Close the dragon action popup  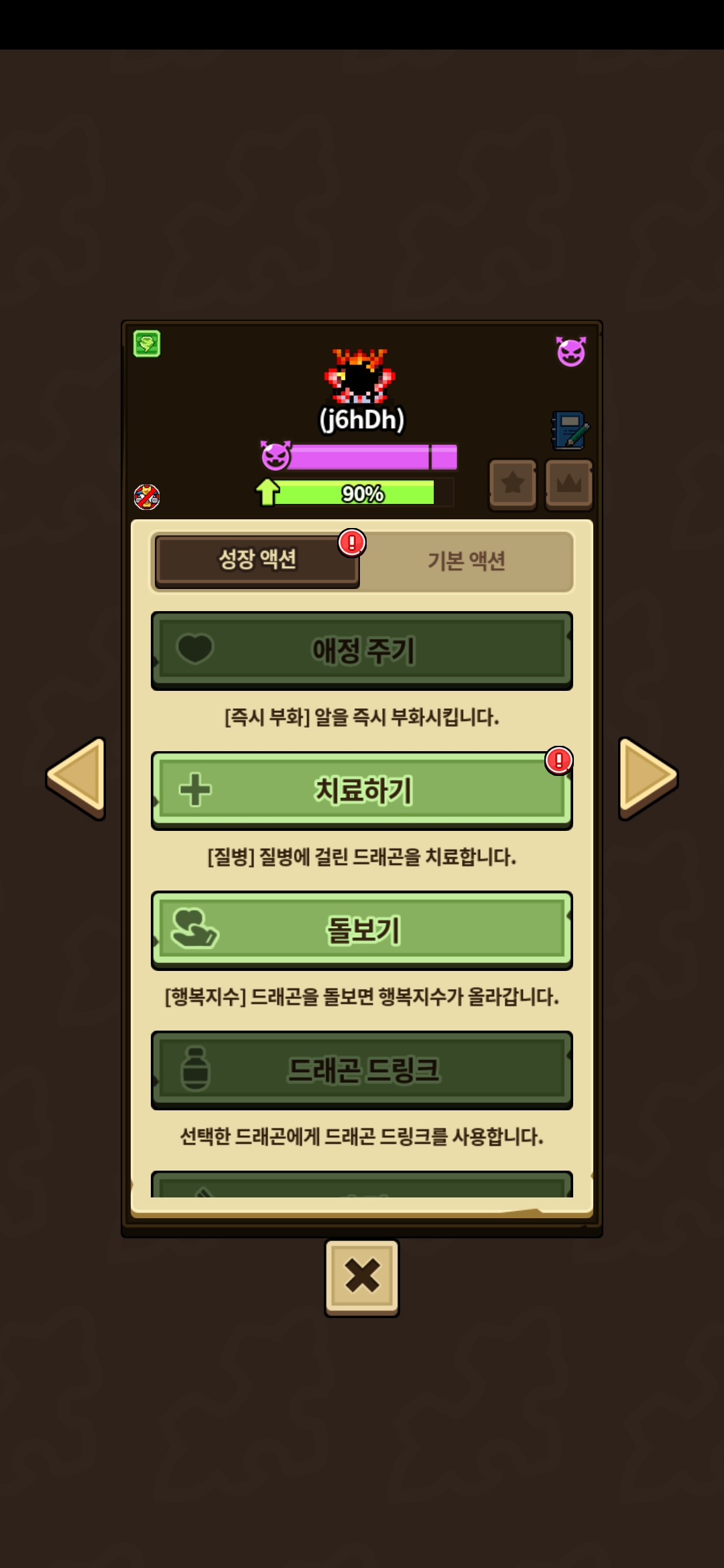[362, 1278]
